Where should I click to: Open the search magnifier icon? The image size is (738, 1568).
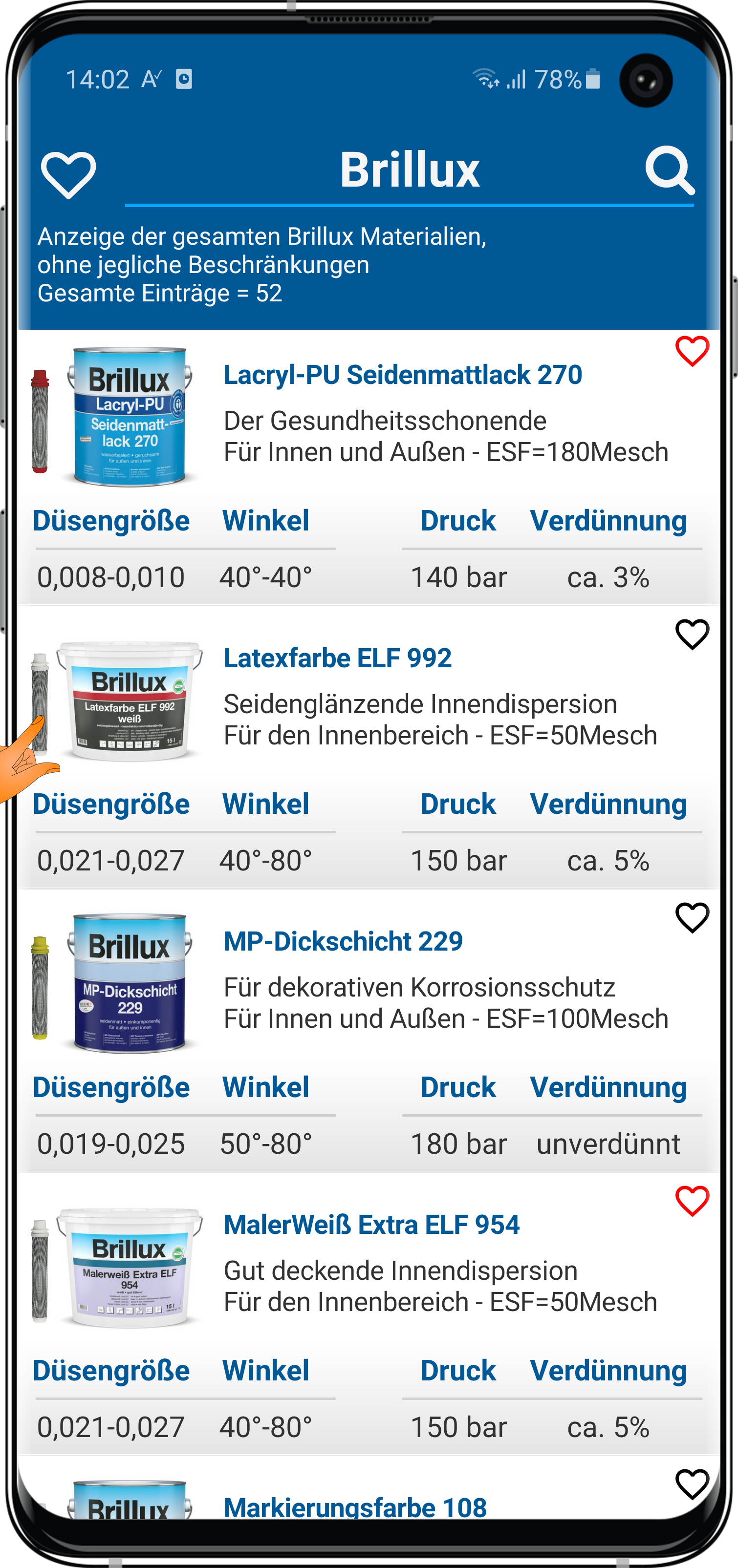point(669,170)
